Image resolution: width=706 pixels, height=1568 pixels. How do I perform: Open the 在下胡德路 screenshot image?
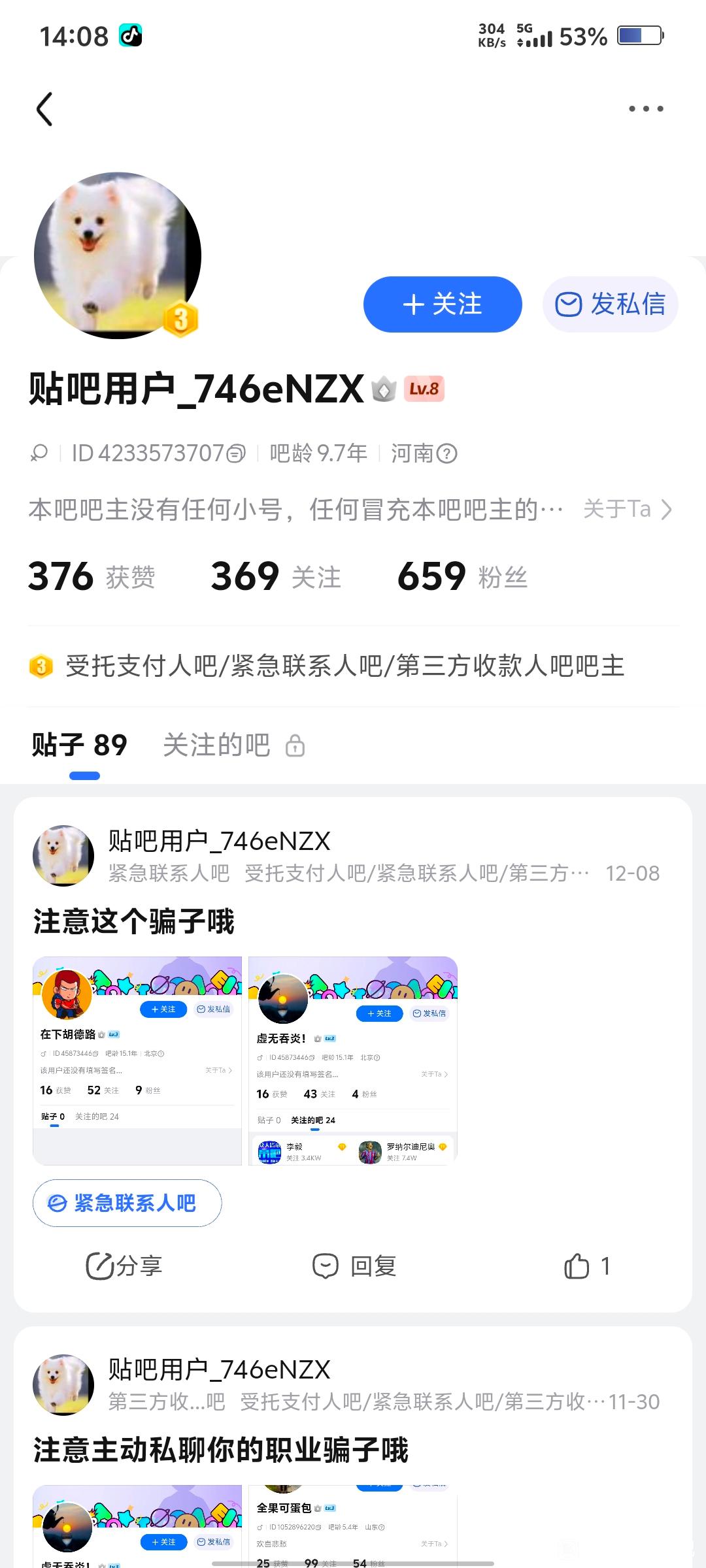137,1061
